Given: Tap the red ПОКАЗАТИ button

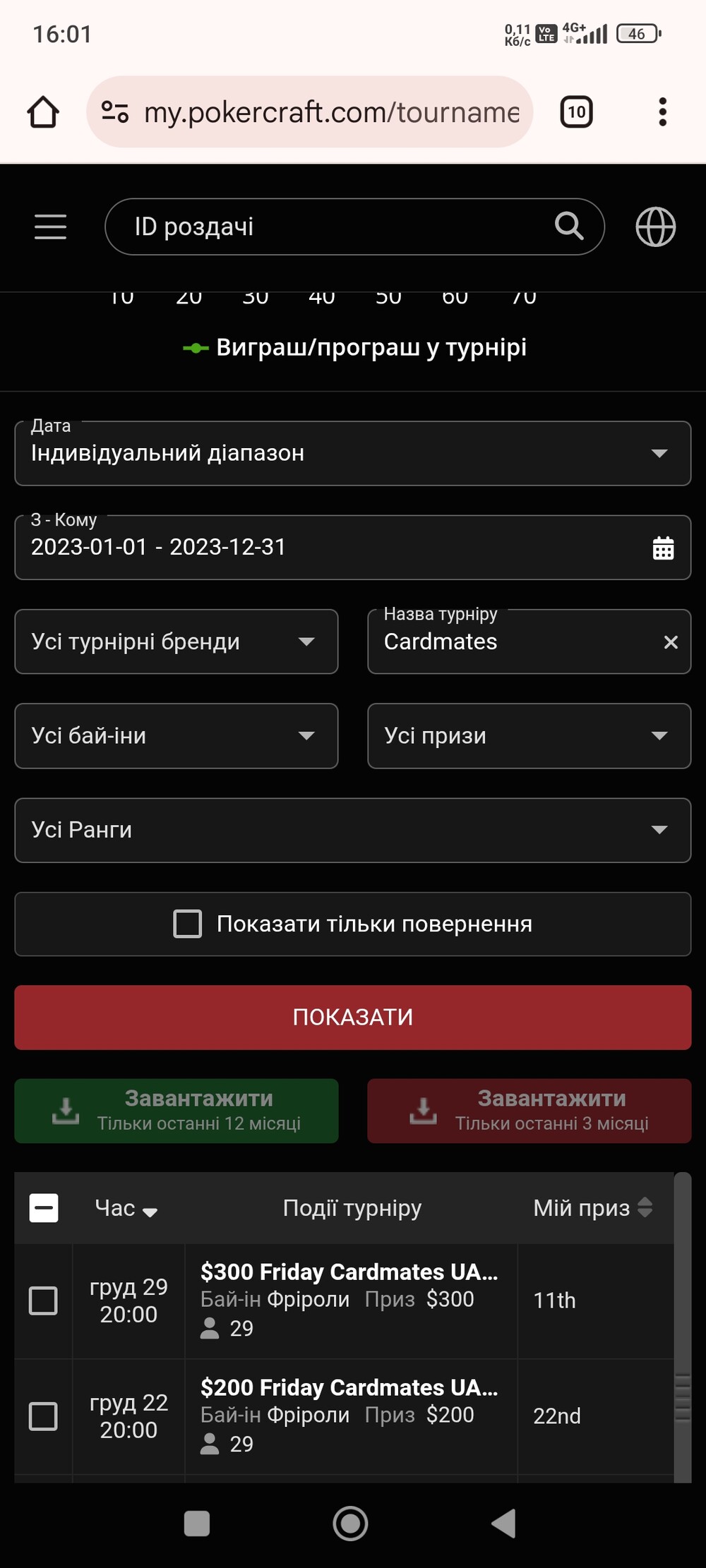Looking at the screenshot, I should click(352, 1017).
